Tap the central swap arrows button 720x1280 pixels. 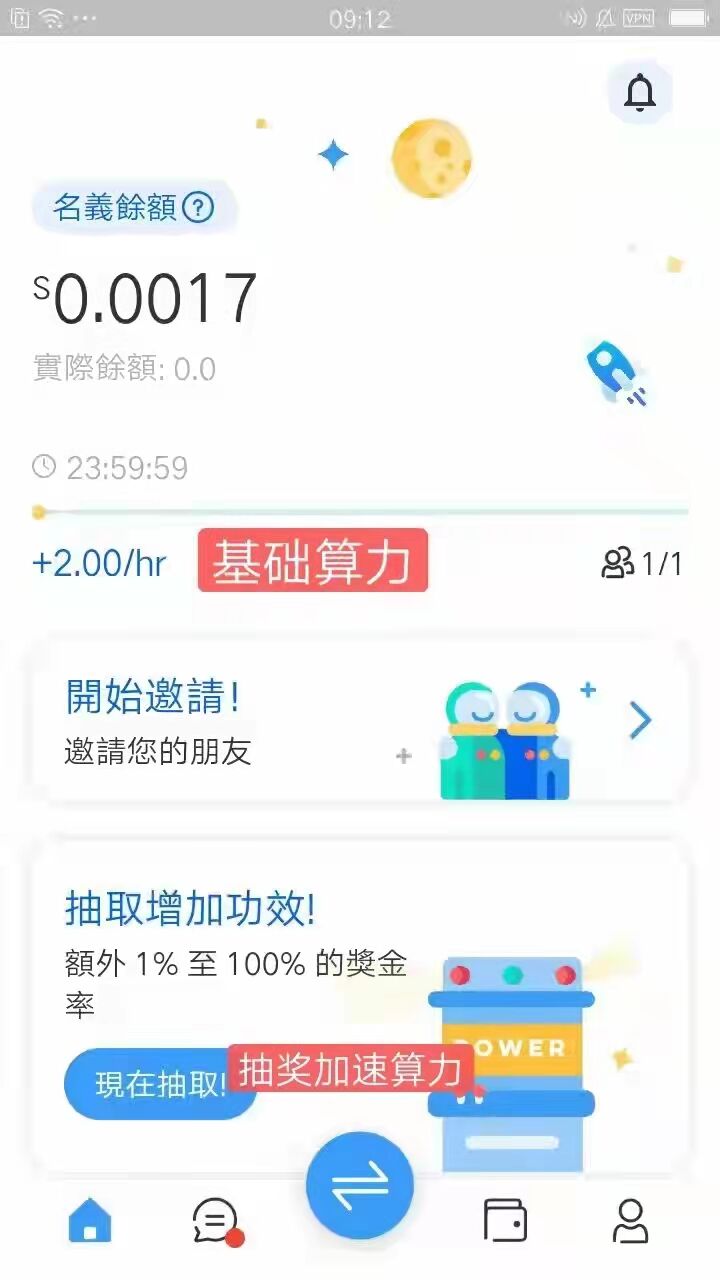tap(360, 1185)
